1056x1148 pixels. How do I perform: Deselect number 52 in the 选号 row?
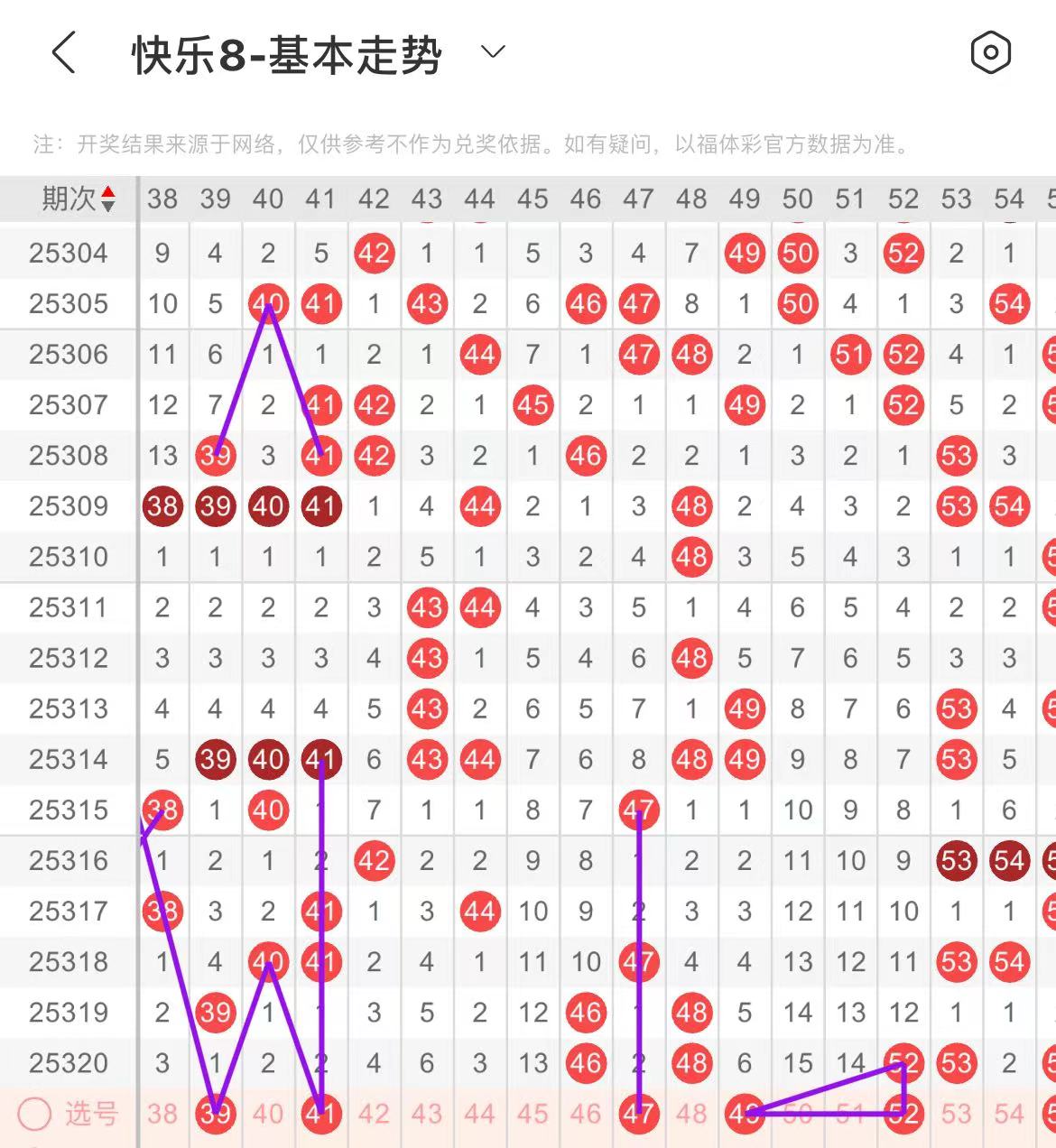(903, 1114)
